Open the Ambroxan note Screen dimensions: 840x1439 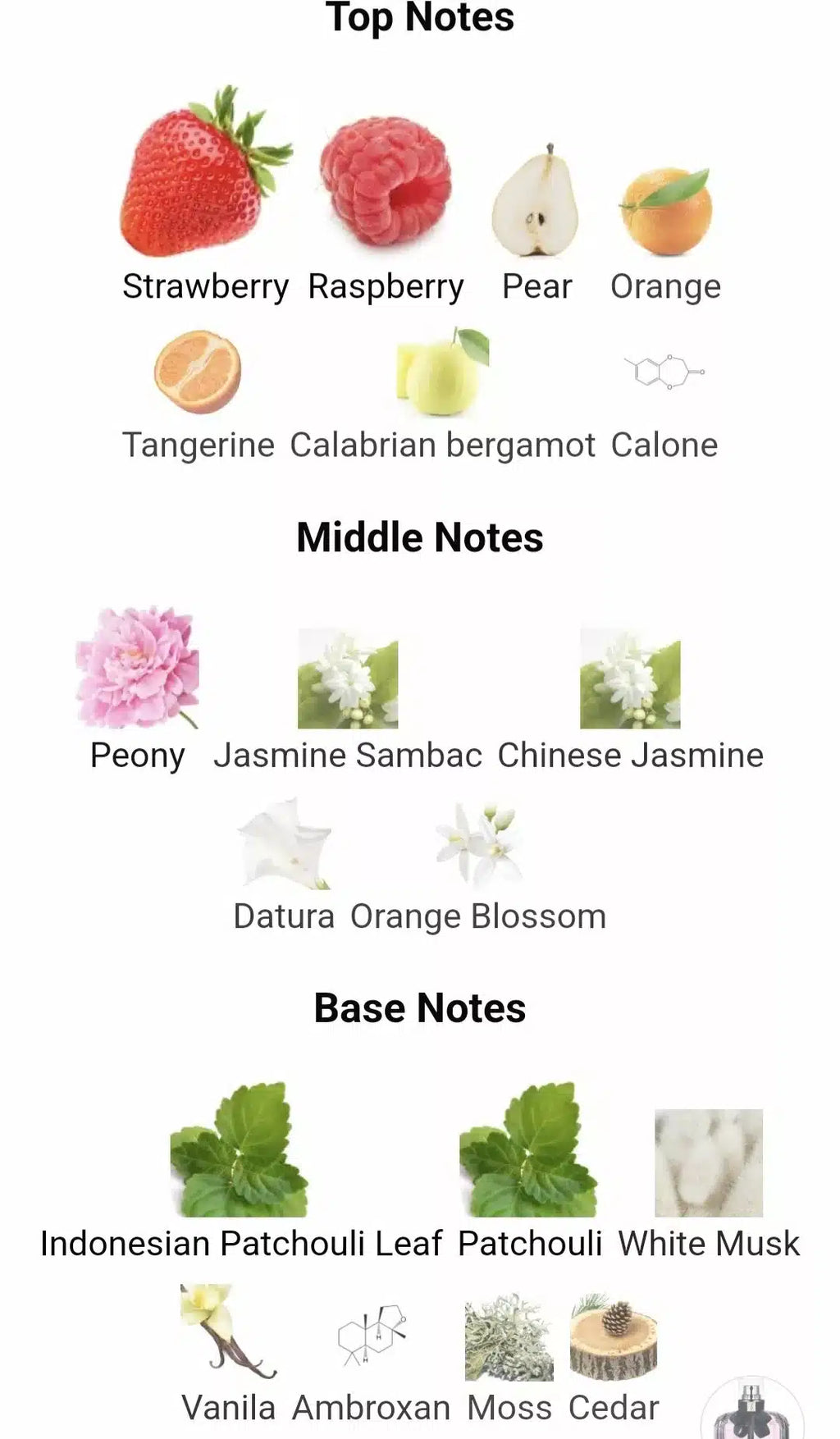click(x=372, y=1336)
